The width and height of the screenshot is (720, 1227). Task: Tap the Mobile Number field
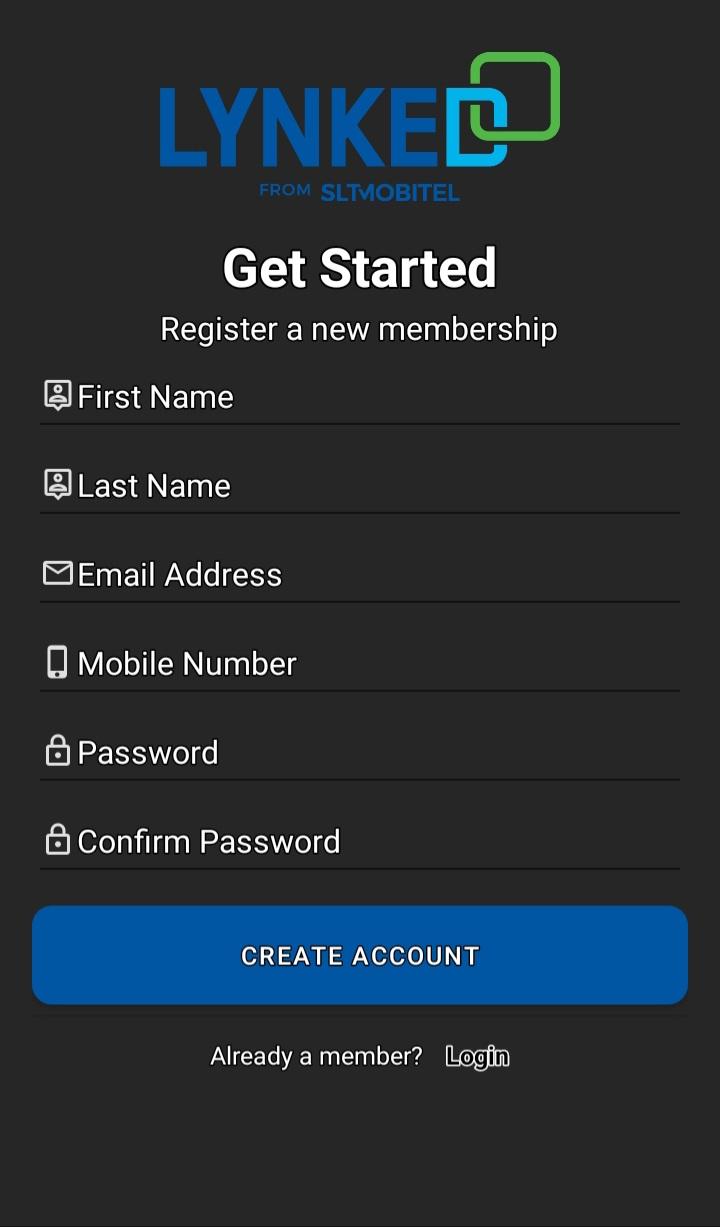360,664
